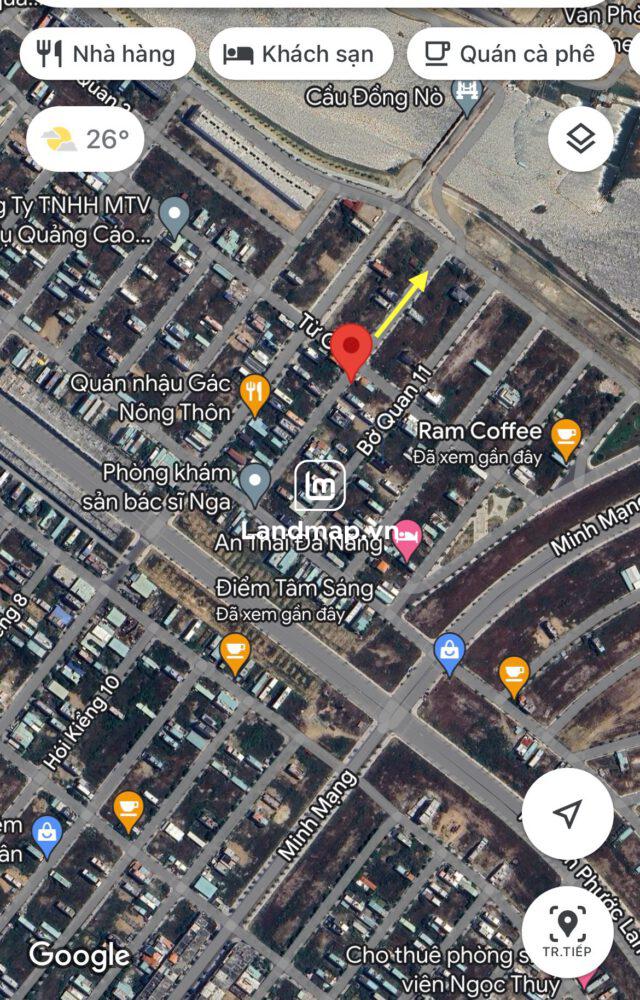Select the Khách sạn filter chip
This screenshot has width=640, height=1000.
pos(298,54)
